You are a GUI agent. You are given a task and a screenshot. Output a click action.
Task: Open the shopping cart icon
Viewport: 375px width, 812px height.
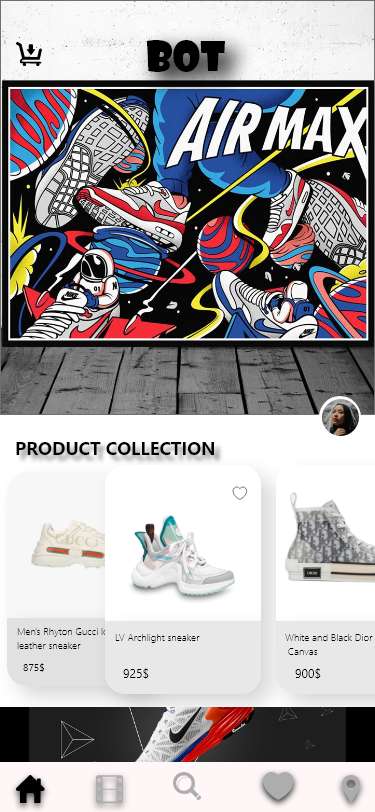[x=29, y=54]
